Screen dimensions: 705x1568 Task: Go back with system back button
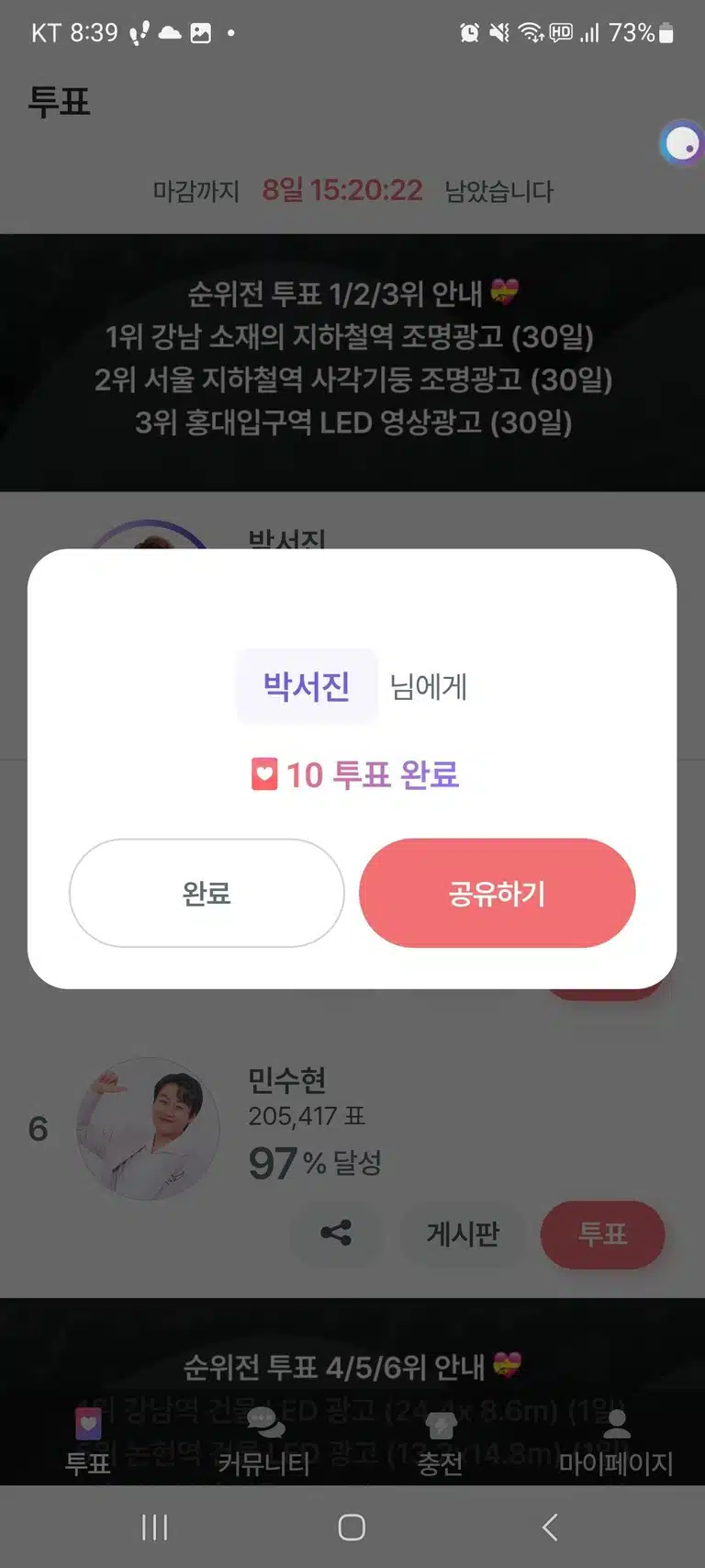[x=550, y=1527]
